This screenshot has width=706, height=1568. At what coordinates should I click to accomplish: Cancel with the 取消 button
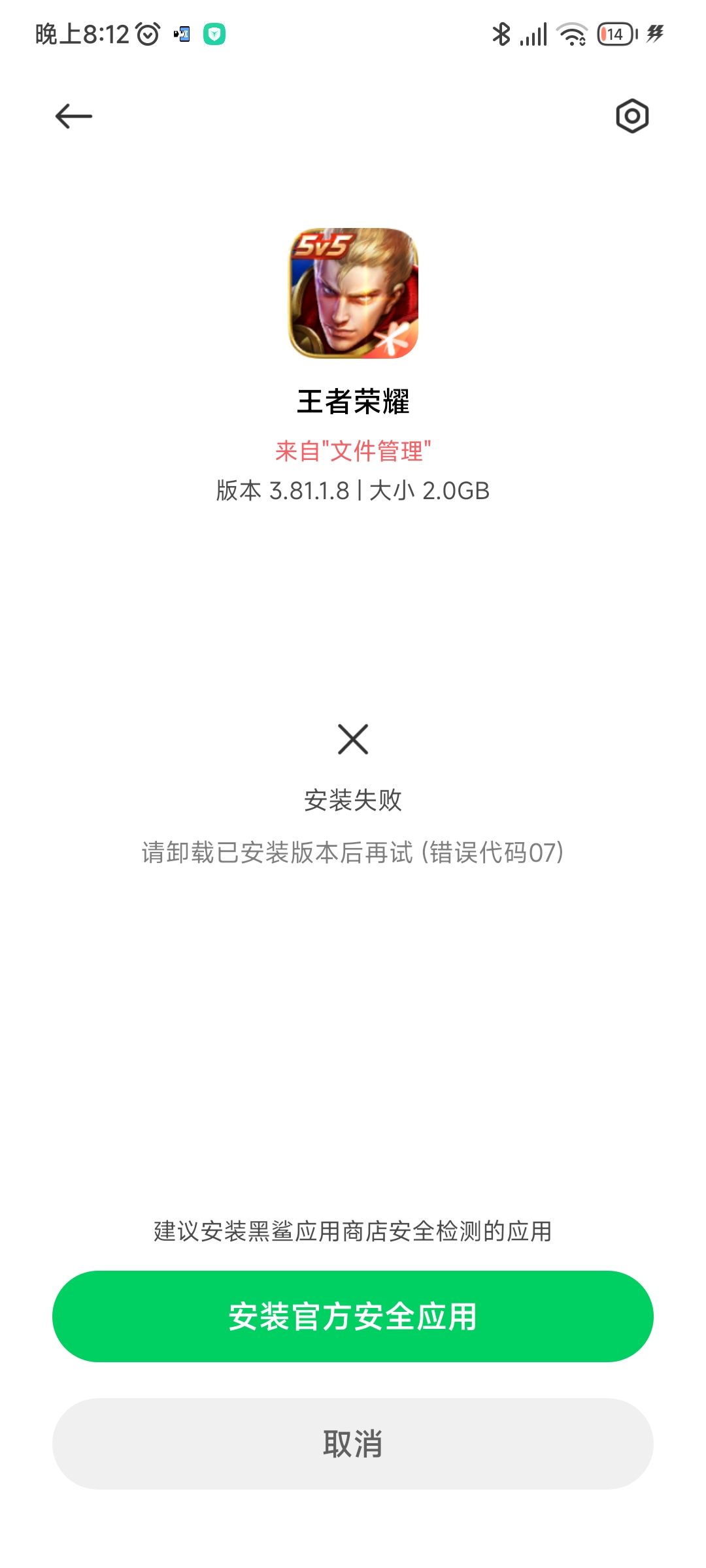[x=353, y=1444]
